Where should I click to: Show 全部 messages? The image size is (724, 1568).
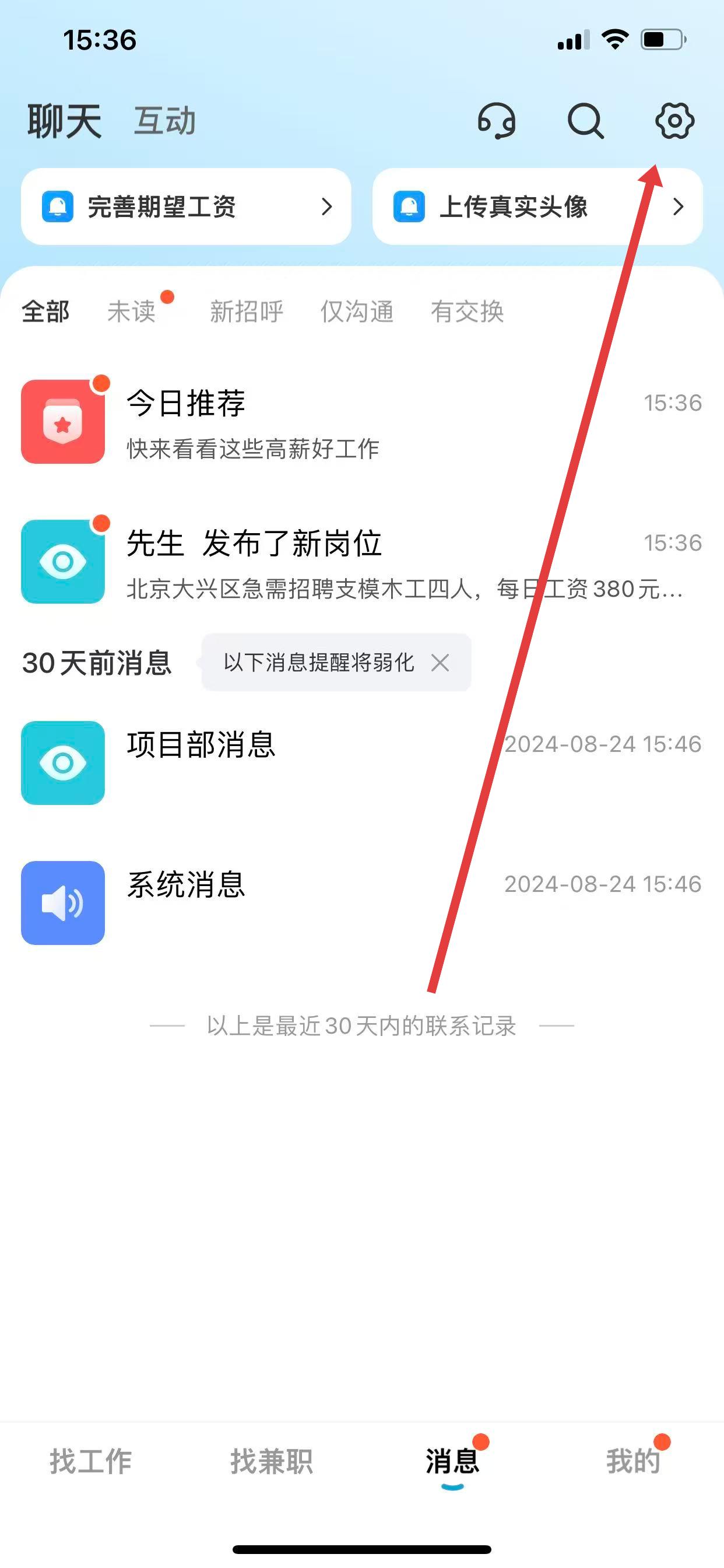[45, 311]
